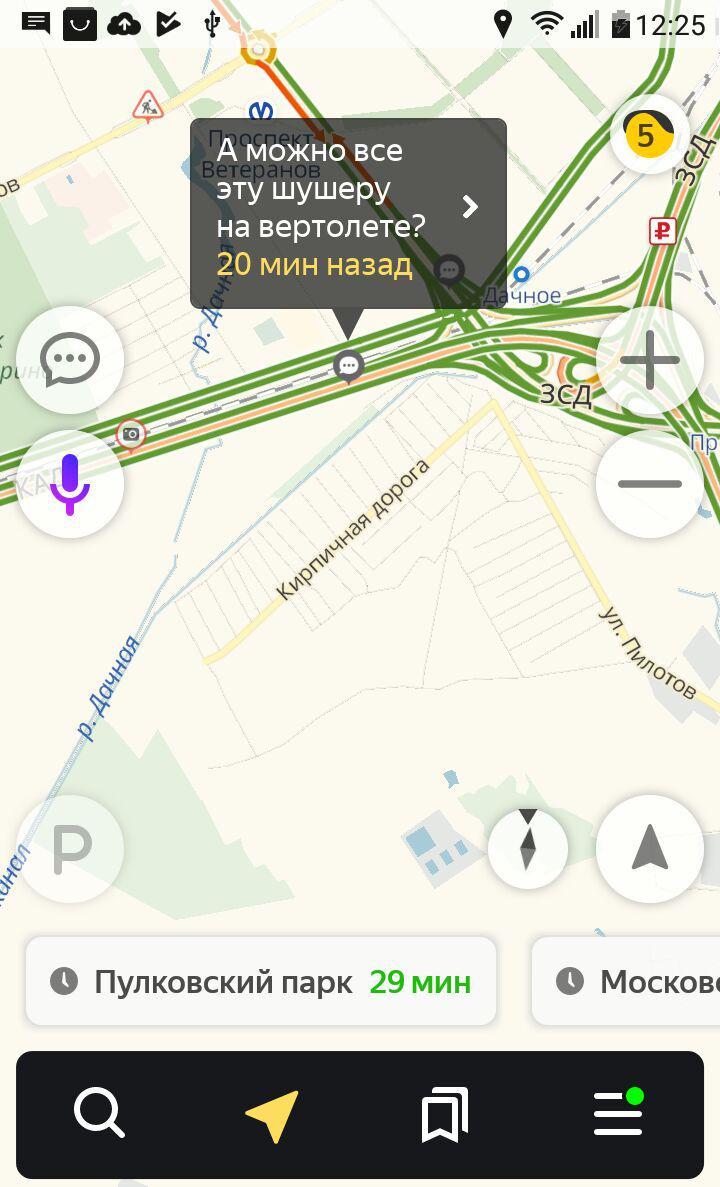
Task: Open the comment about the helicopter
Action: click(348, 213)
